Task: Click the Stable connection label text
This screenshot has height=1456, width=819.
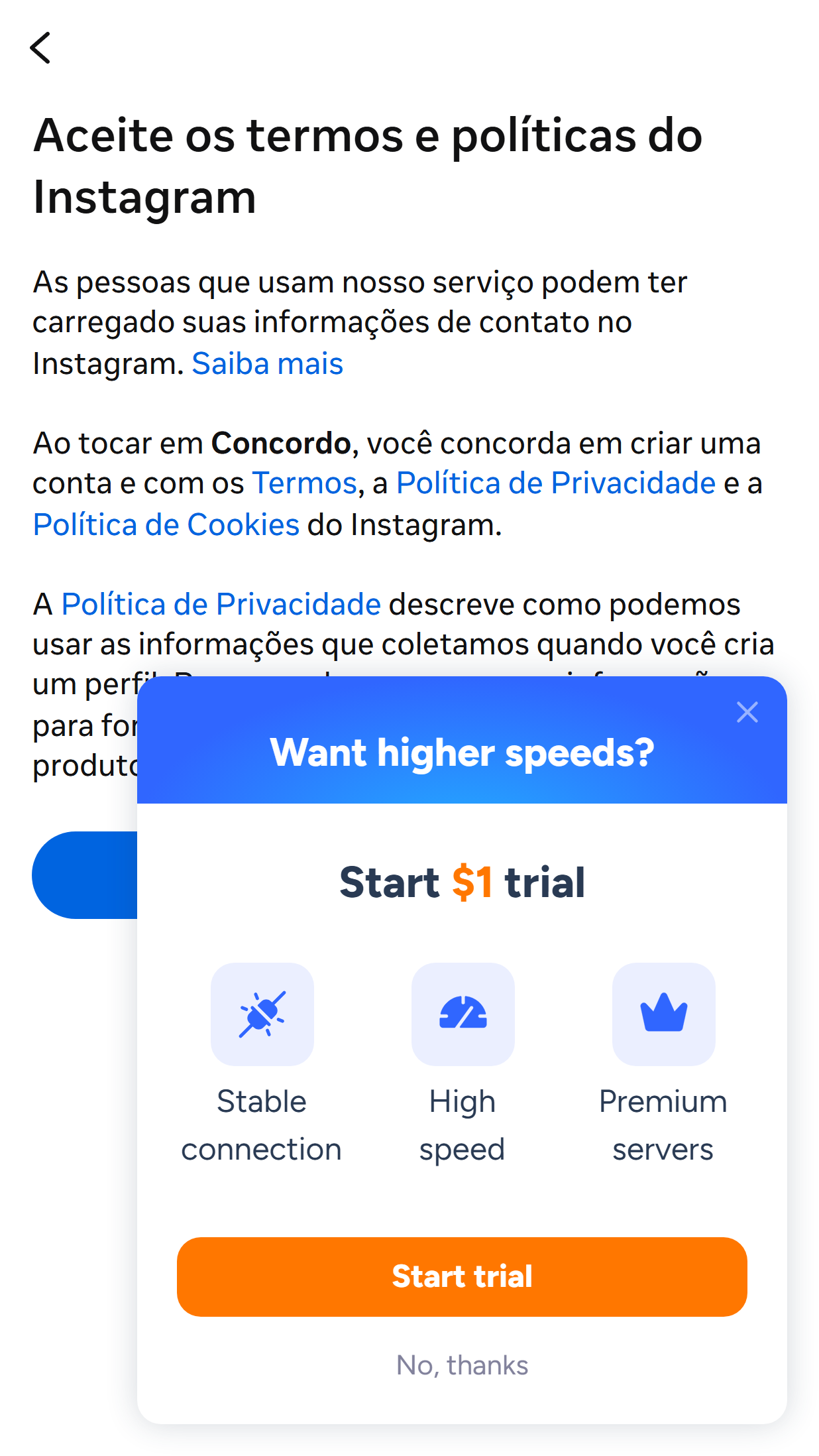Action: (x=261, y=1124)
